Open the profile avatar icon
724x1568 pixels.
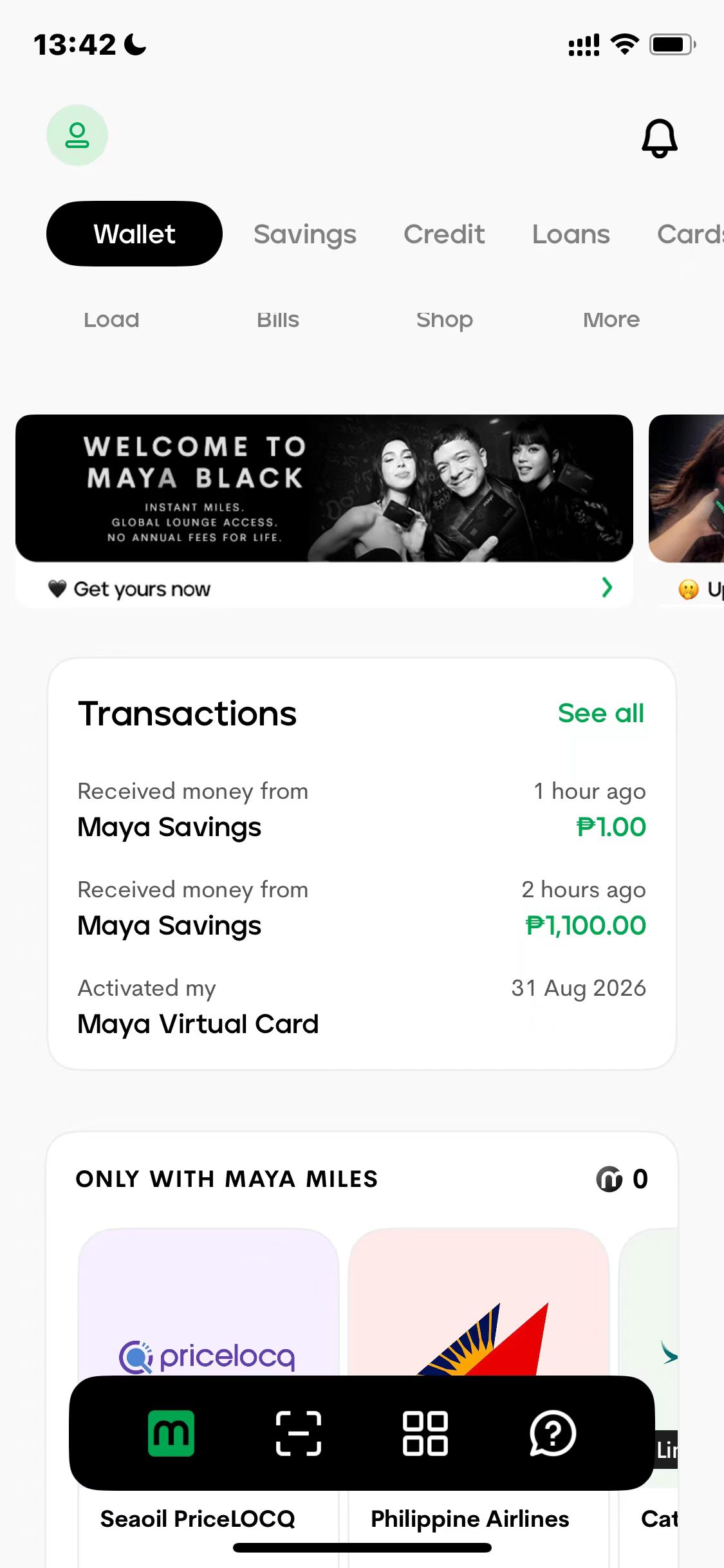[x=77, y=135]
